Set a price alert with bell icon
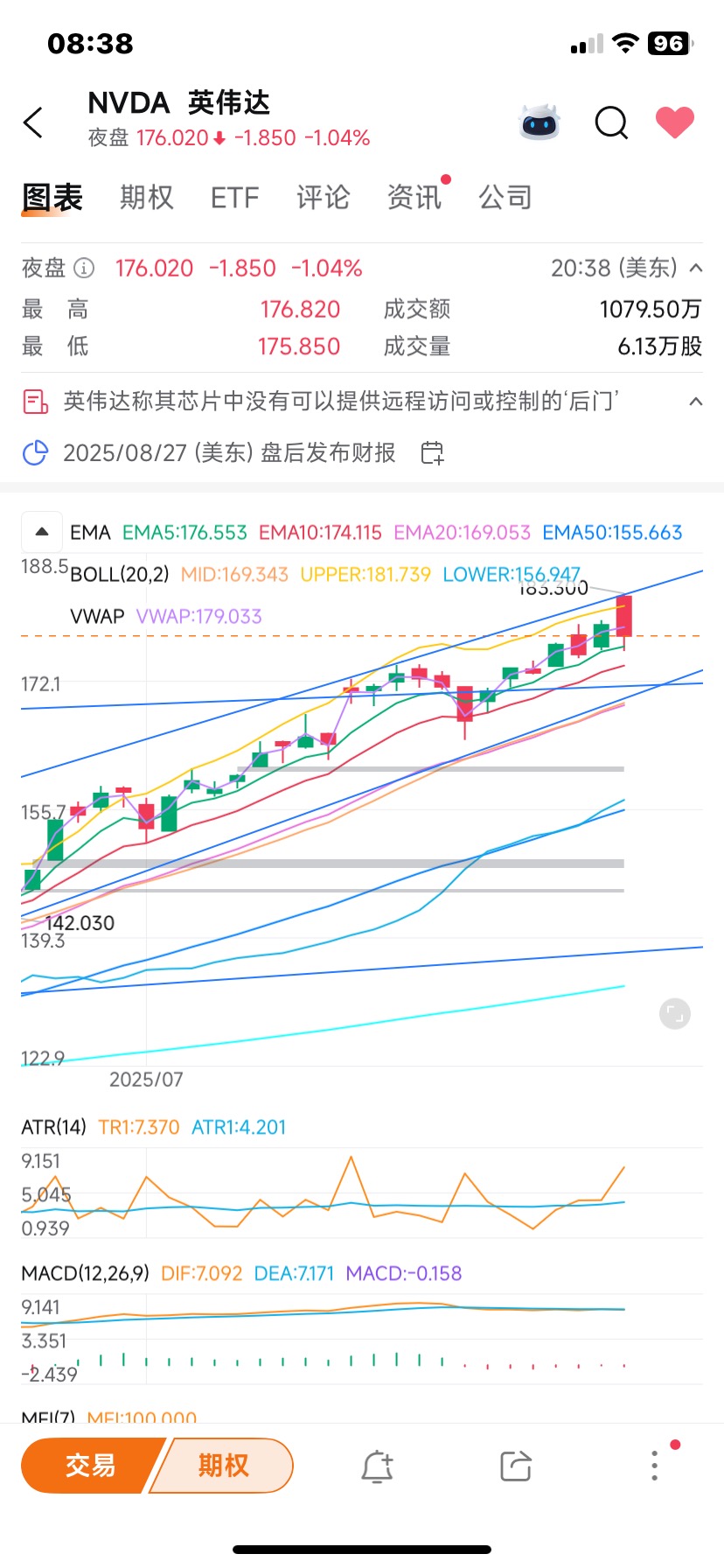The image size is (724, 1568). [x=378, y=1466]
